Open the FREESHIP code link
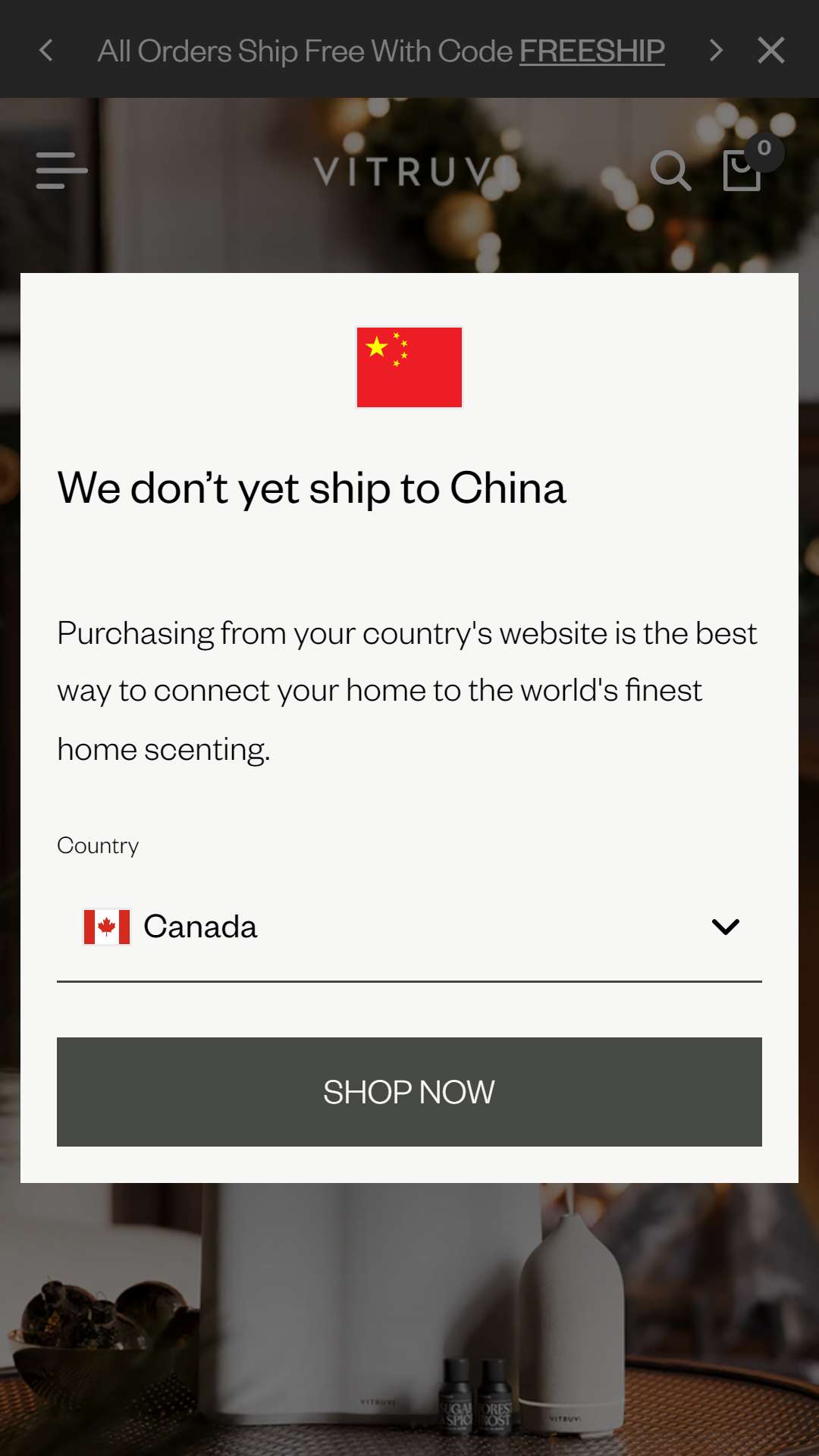This screenshot has width=819, height=1456. [x=591, y=51]
